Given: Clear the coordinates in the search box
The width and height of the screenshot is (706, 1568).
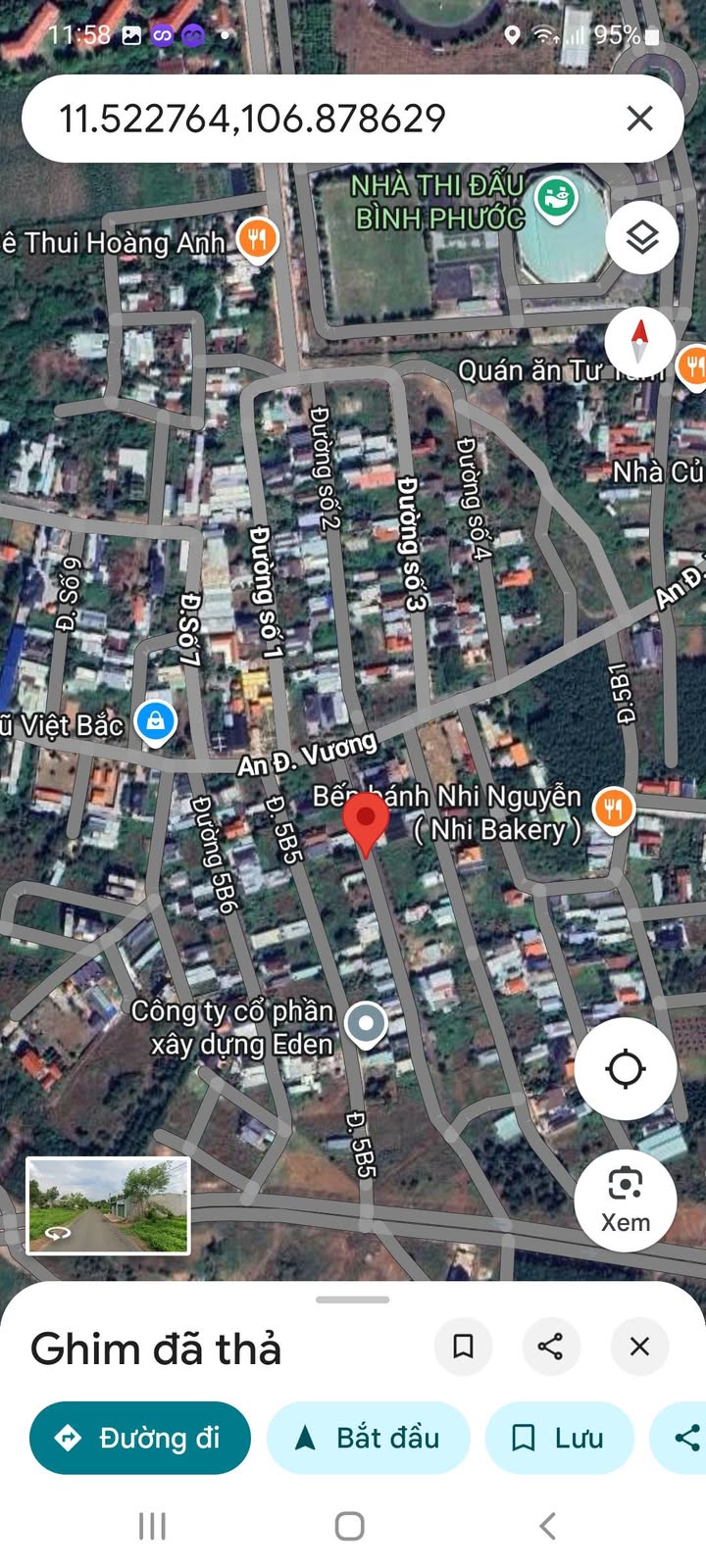Looking at the screenshot, I should pos(639,119).
